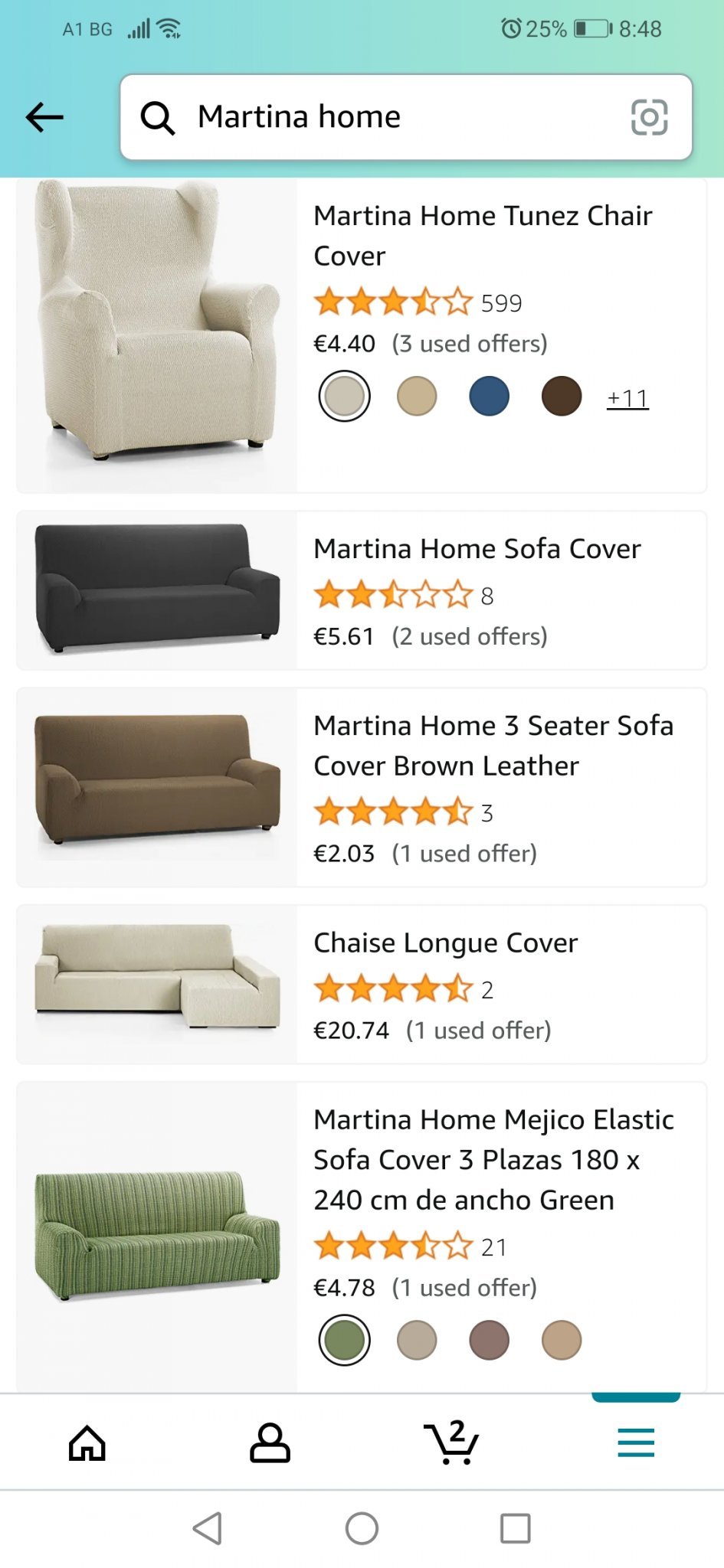The width and height of the screenshot is (724, 1568).
Task: Show +11 more colors for Tunez Chair
Action: click(x=627, y=398)
